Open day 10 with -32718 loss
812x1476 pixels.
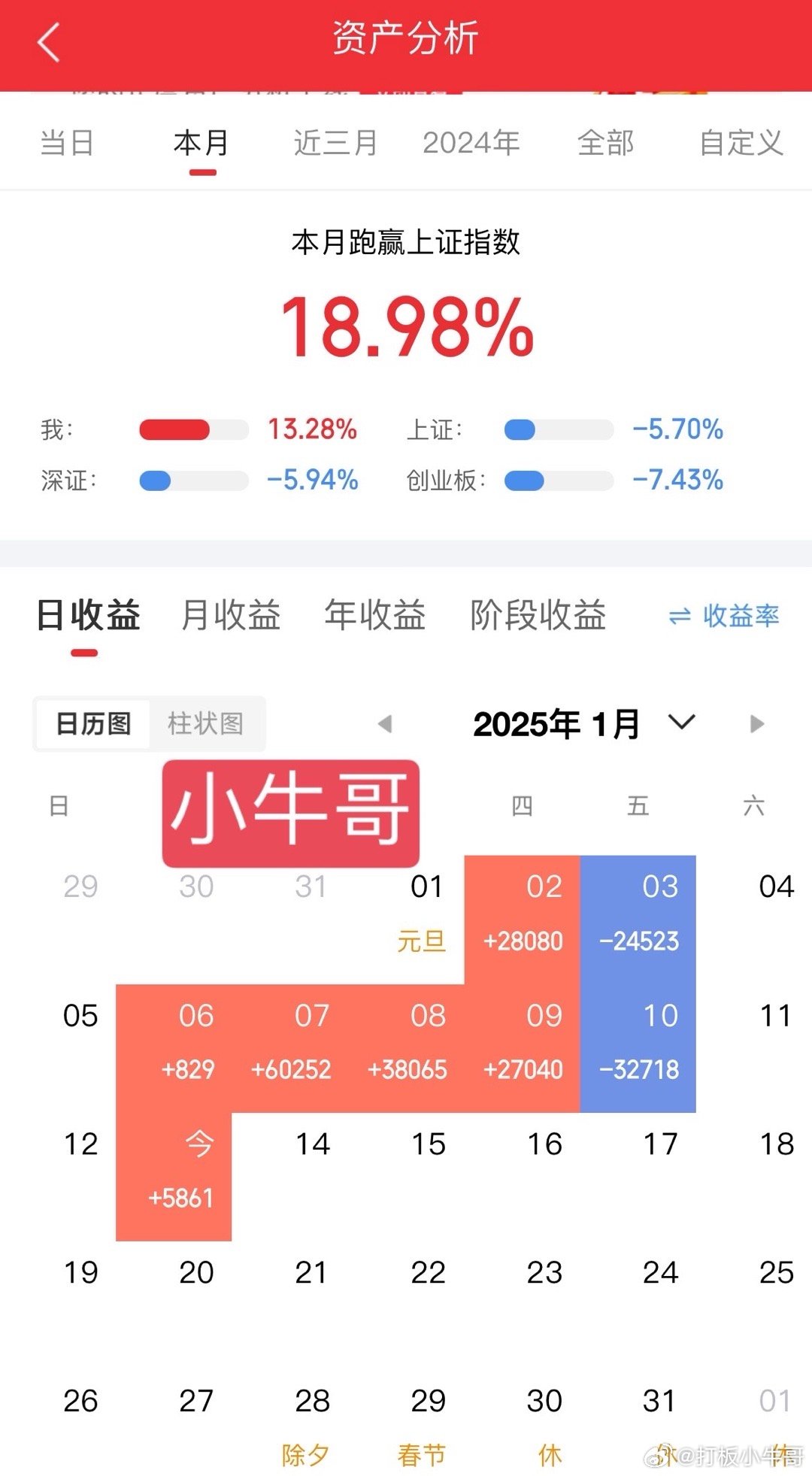pyautogui.click(x=638, y=1047)
